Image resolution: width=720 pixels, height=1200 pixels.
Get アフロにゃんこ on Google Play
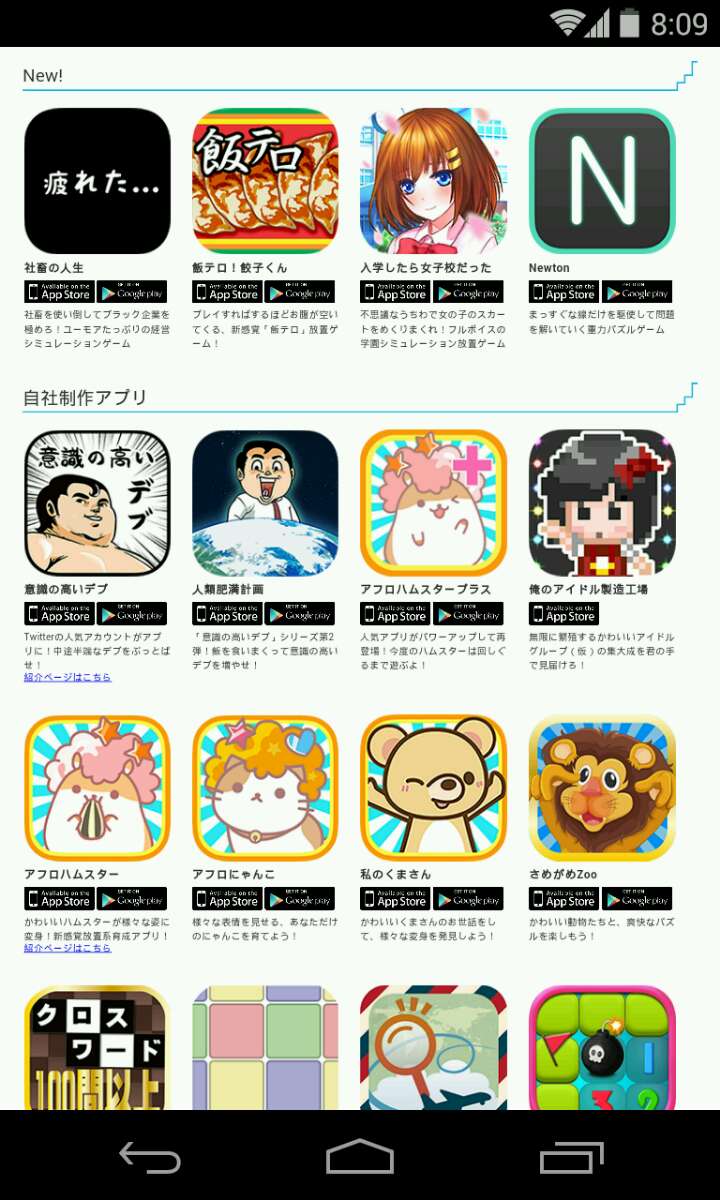point(300,898)
